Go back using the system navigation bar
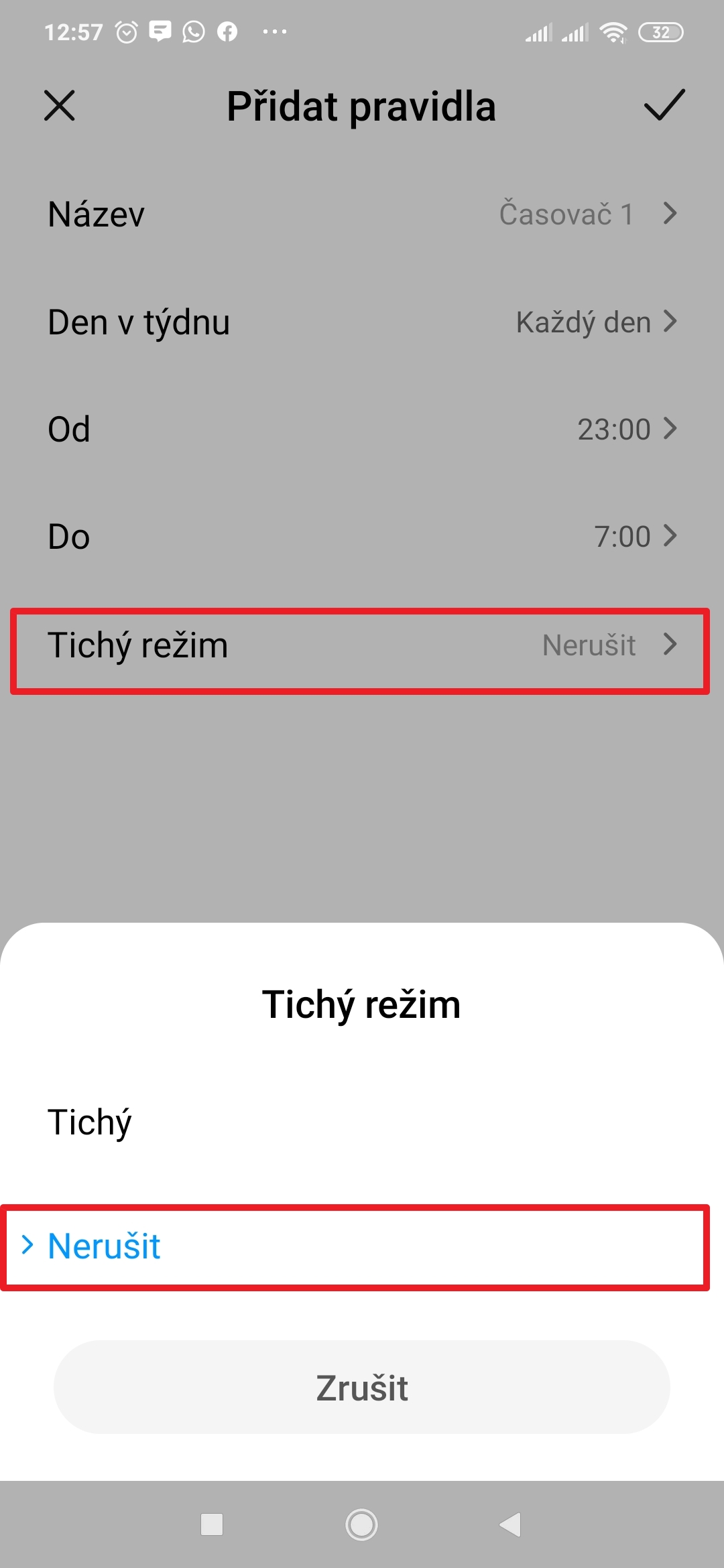 tap(511, 1524)
